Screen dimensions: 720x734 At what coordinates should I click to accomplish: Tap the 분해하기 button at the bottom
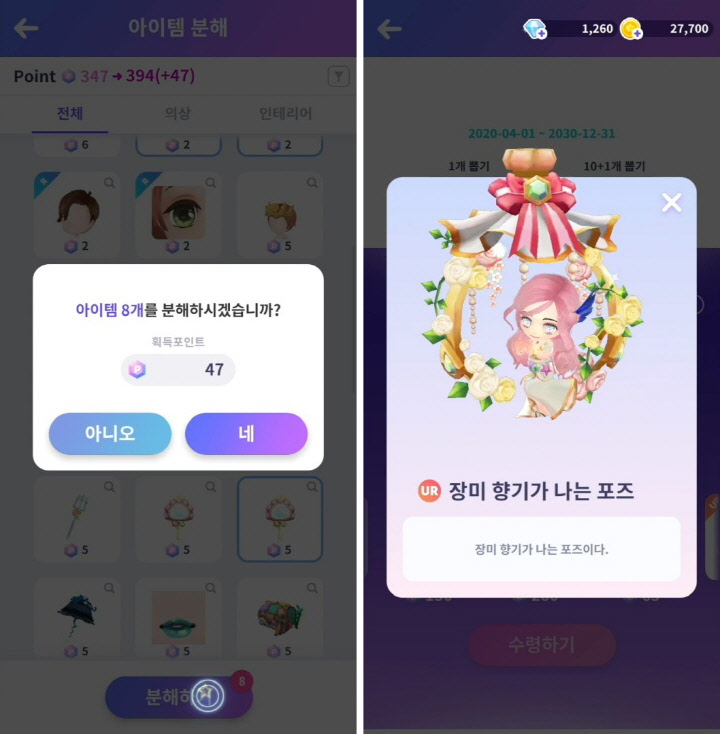point(178,697)
